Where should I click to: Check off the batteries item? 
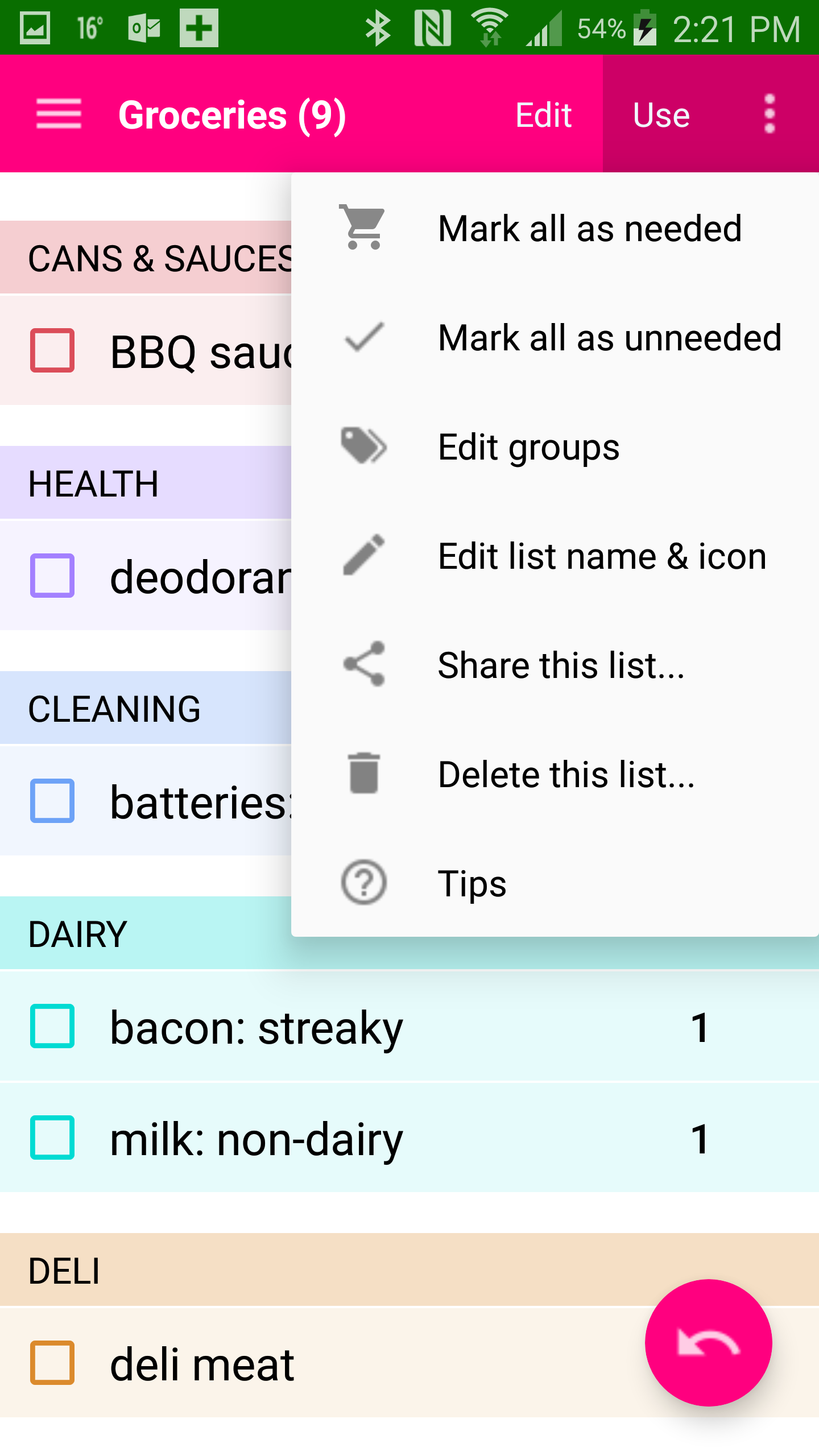(x=52, y=801)
